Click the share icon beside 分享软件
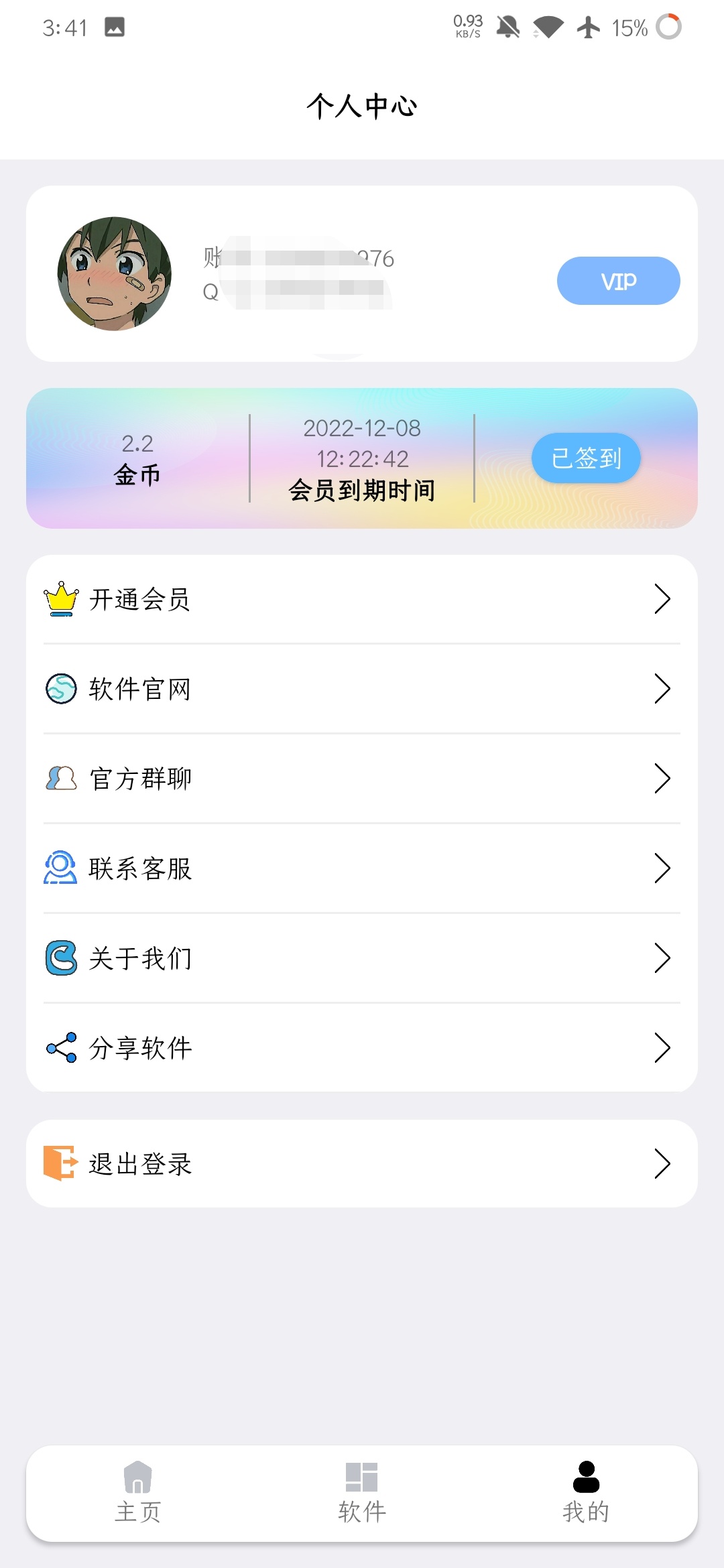 pyautogui.click(x=60, y=1048)
